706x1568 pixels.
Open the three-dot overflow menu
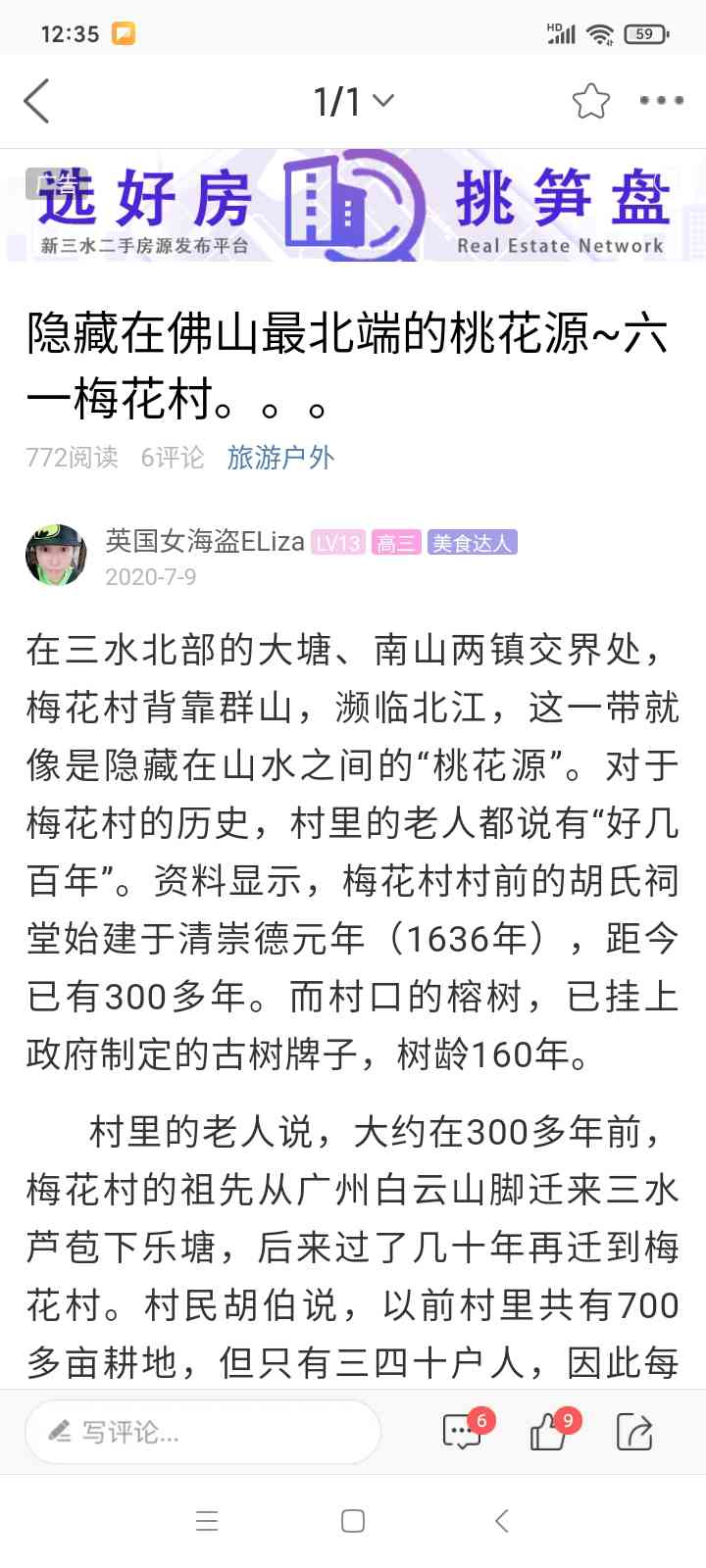(661, 101)
